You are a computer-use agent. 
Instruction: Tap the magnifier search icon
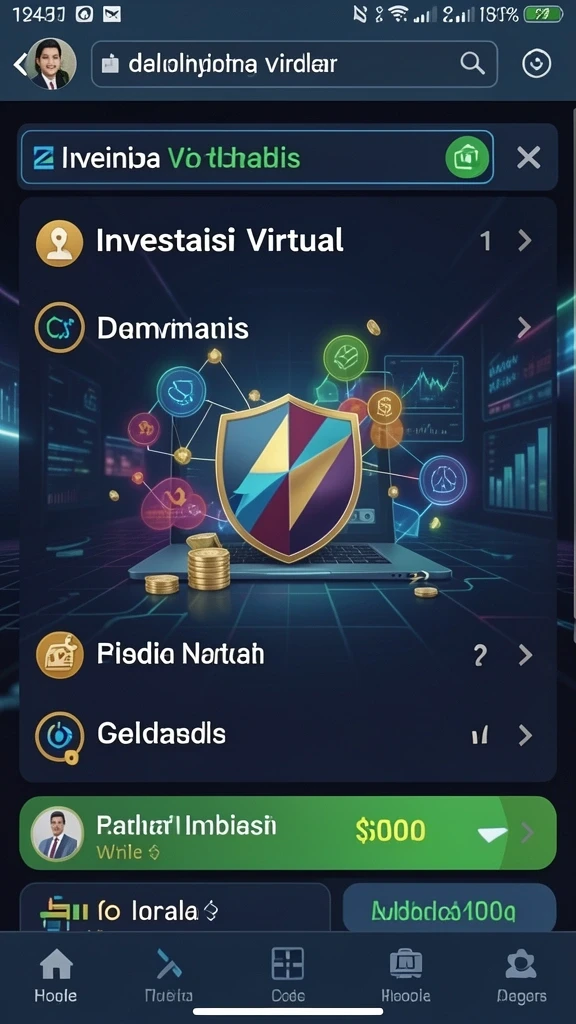pos(472,64)
